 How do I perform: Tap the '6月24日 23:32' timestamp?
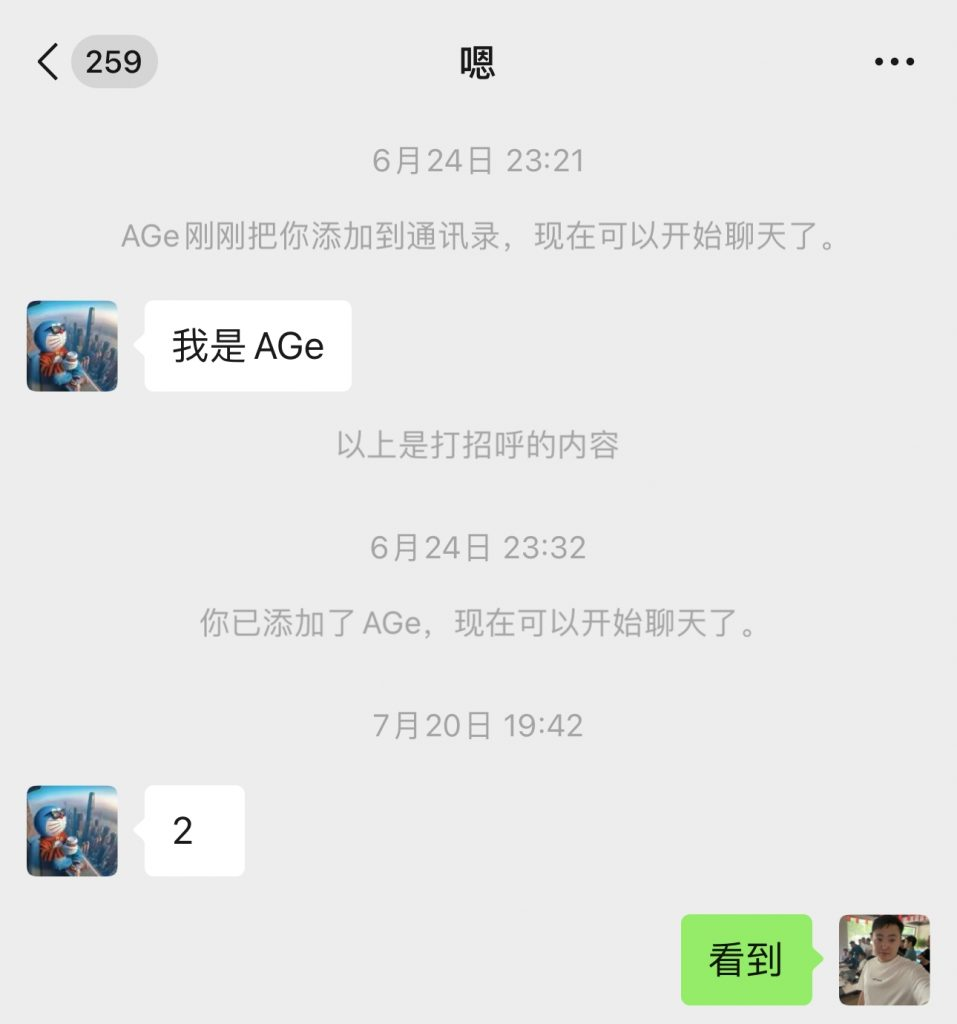477,546
